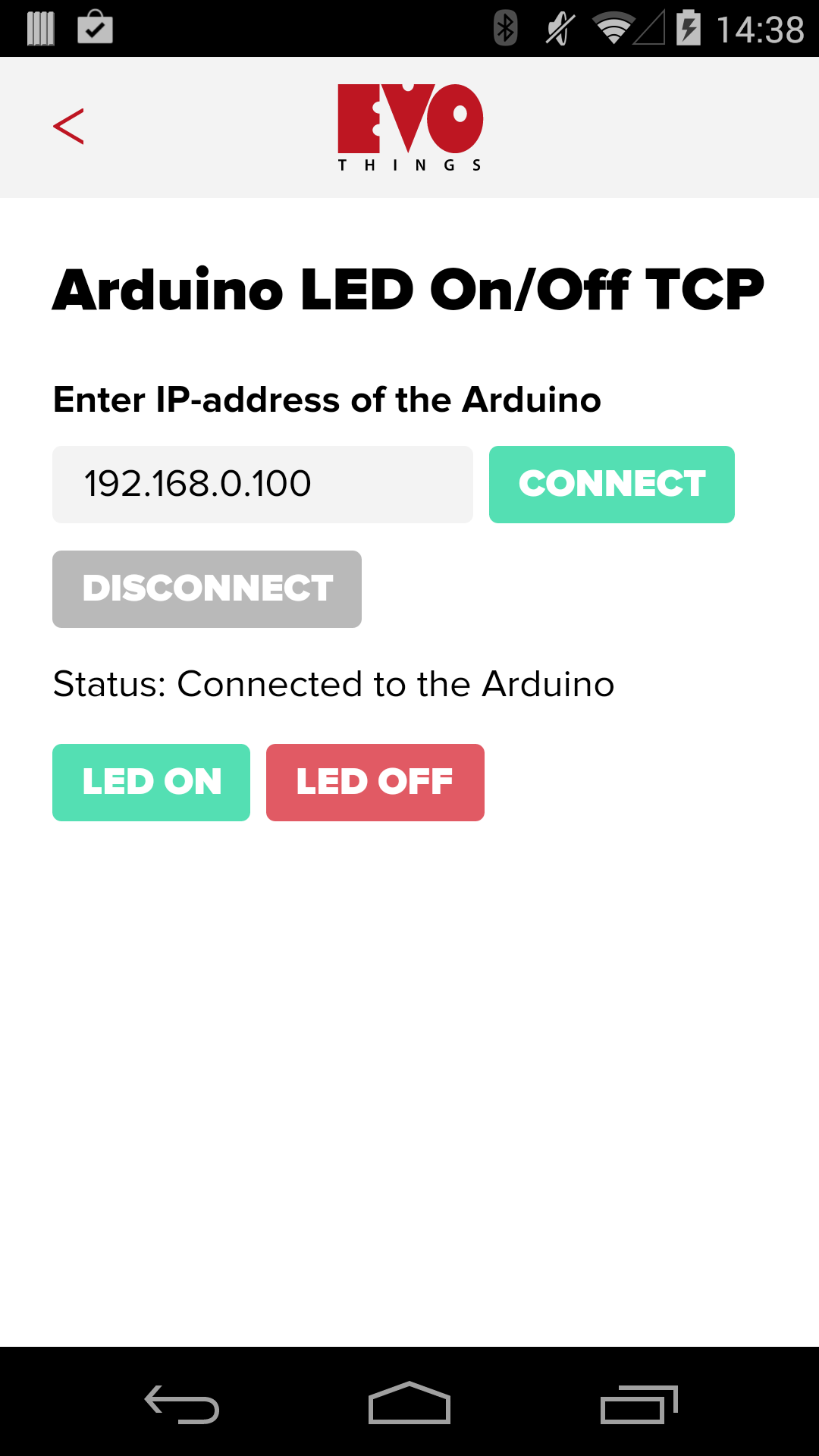Select the IP address input field
The image size is (819, 1456).
click(x=262, y=484)
